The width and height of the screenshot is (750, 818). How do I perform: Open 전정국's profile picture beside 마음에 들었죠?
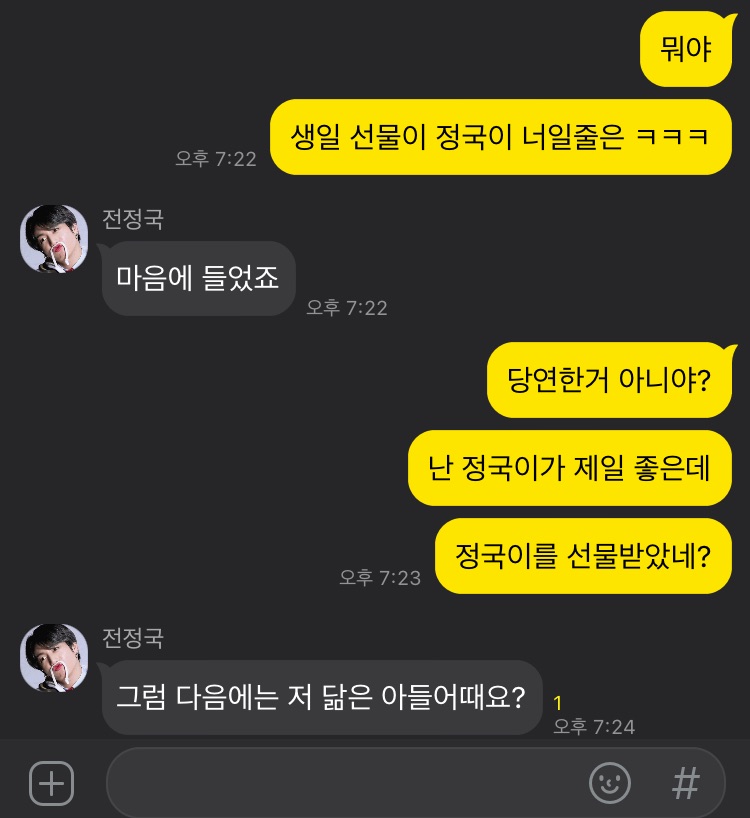[54, 239]
